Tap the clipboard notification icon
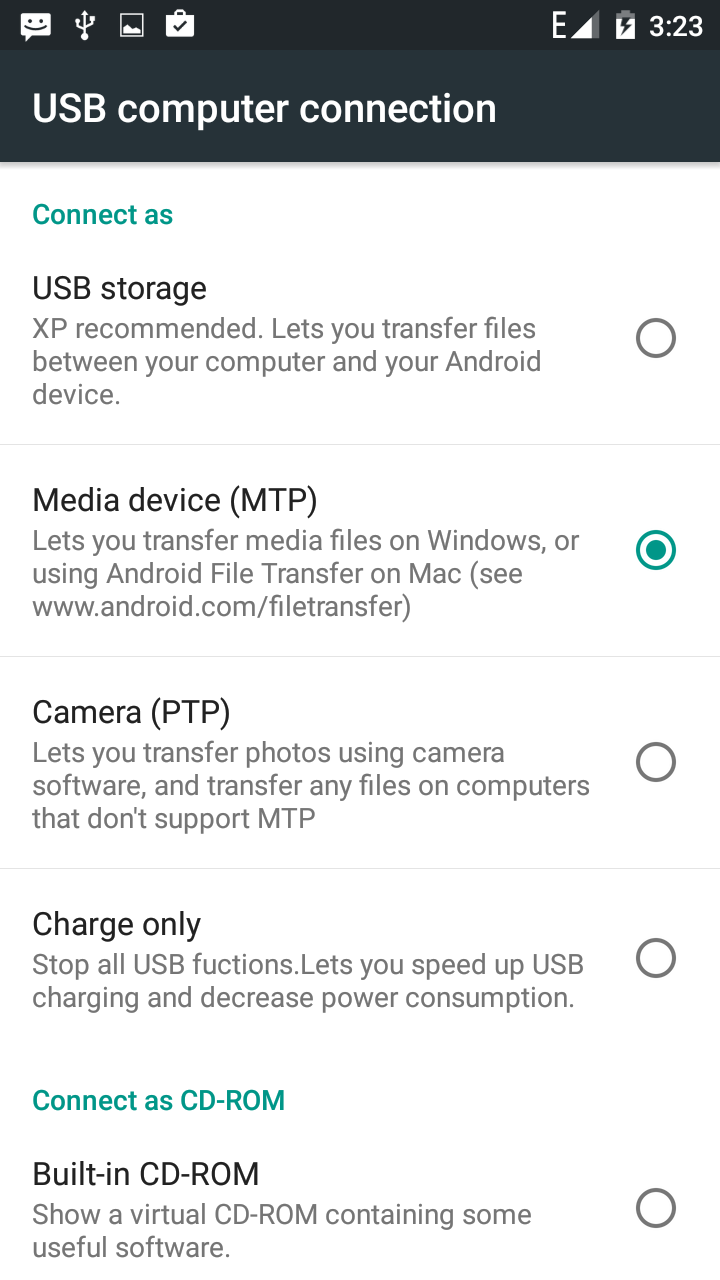The height and width of the screenshot is (1280, 720). (179, 25)
